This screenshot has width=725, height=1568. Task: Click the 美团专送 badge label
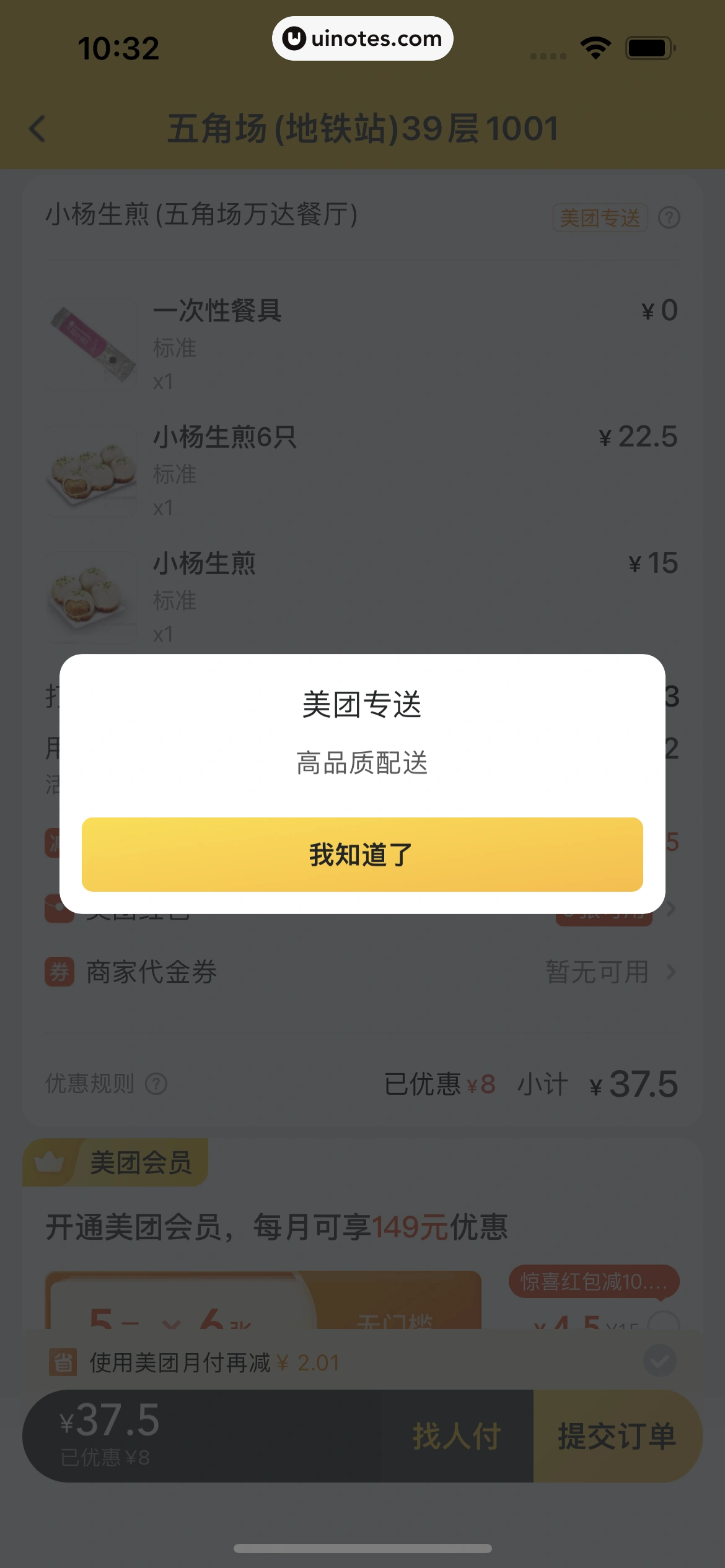(599, 217)
